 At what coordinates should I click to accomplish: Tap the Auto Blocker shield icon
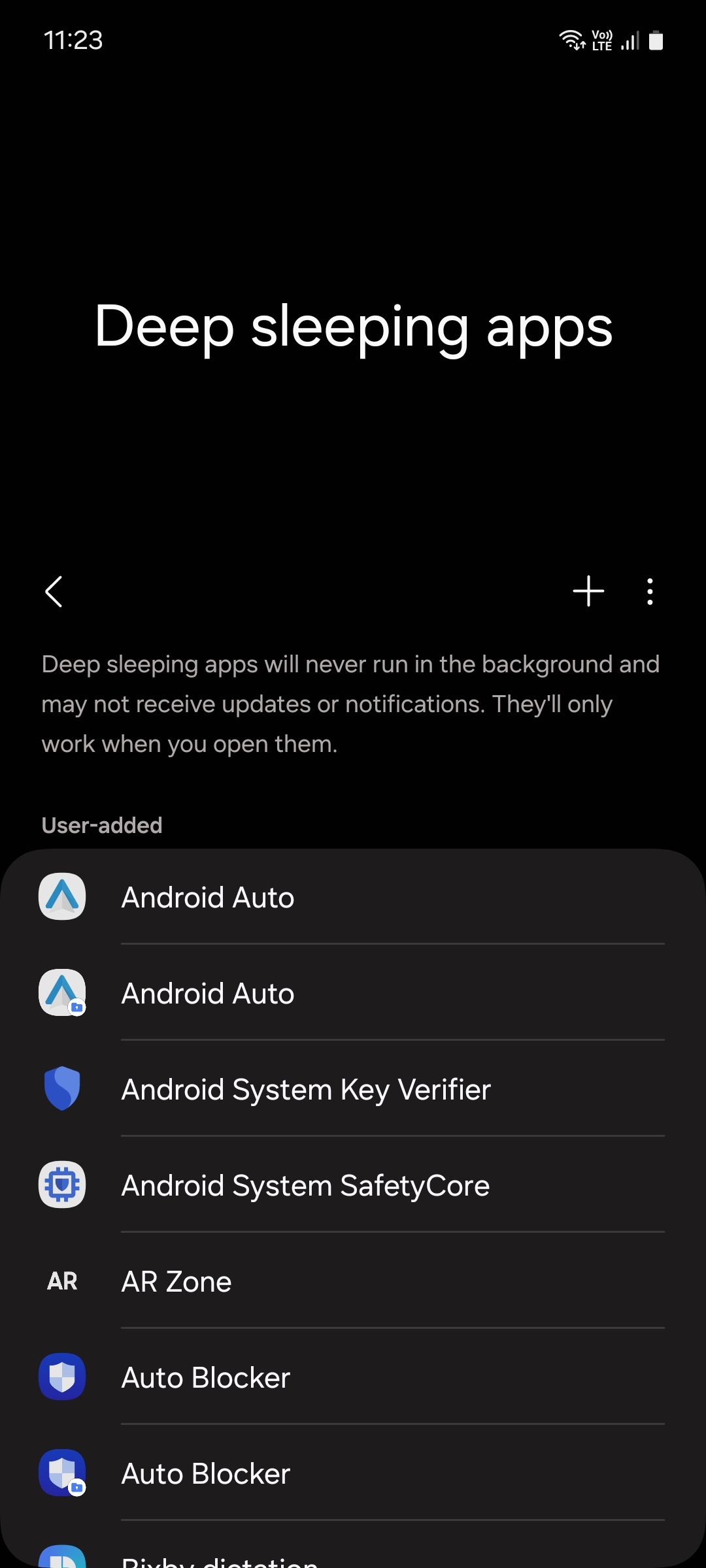click(61, 1377)
